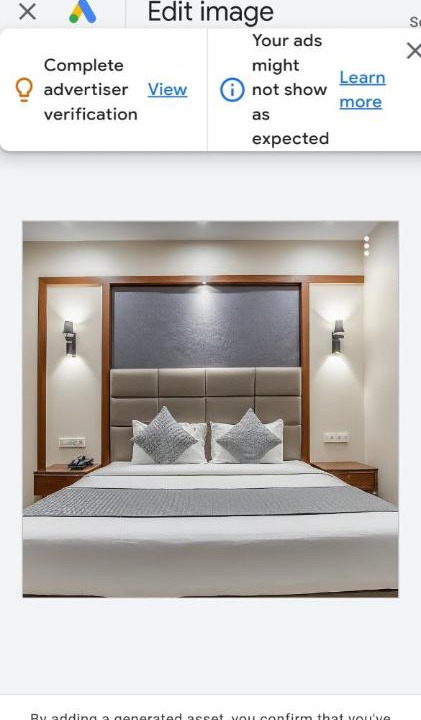
Task: Follow the Learn more link
Action: click(362, 90)
